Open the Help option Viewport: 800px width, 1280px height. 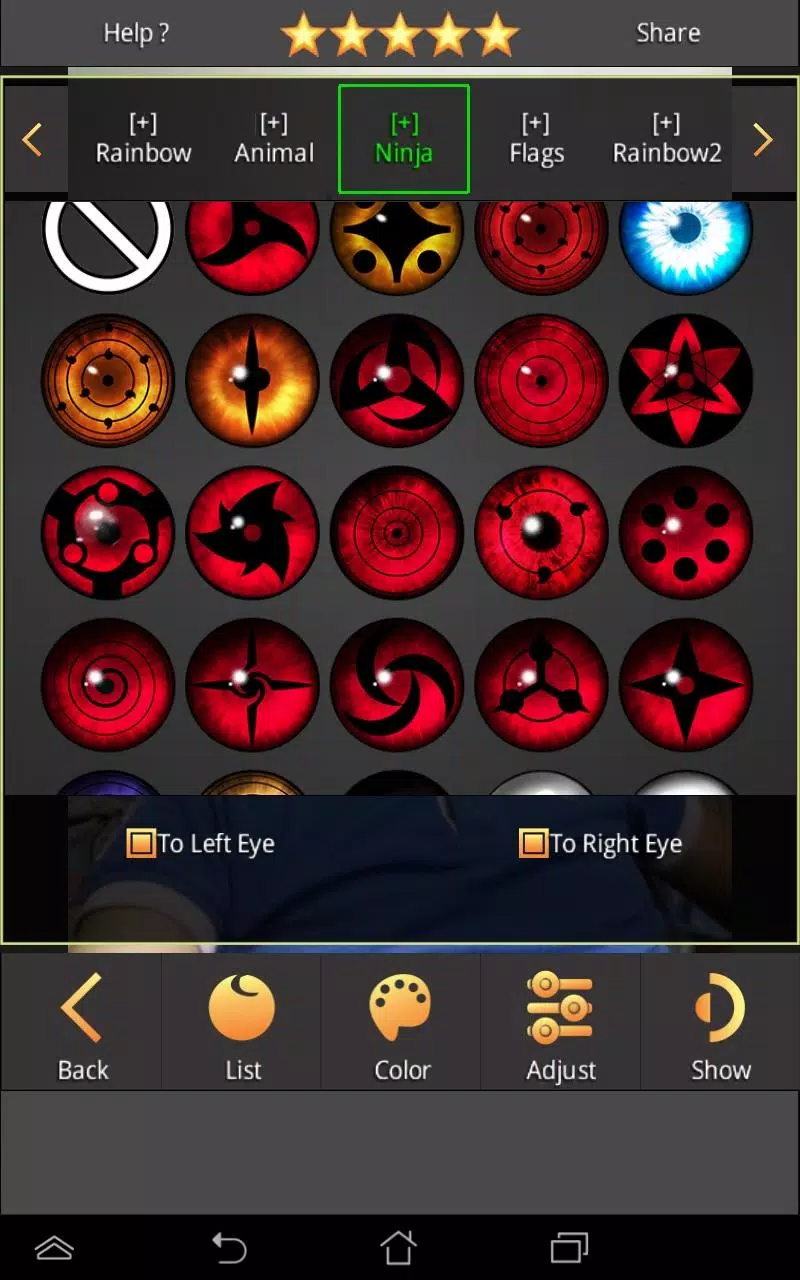click(136, 33)
